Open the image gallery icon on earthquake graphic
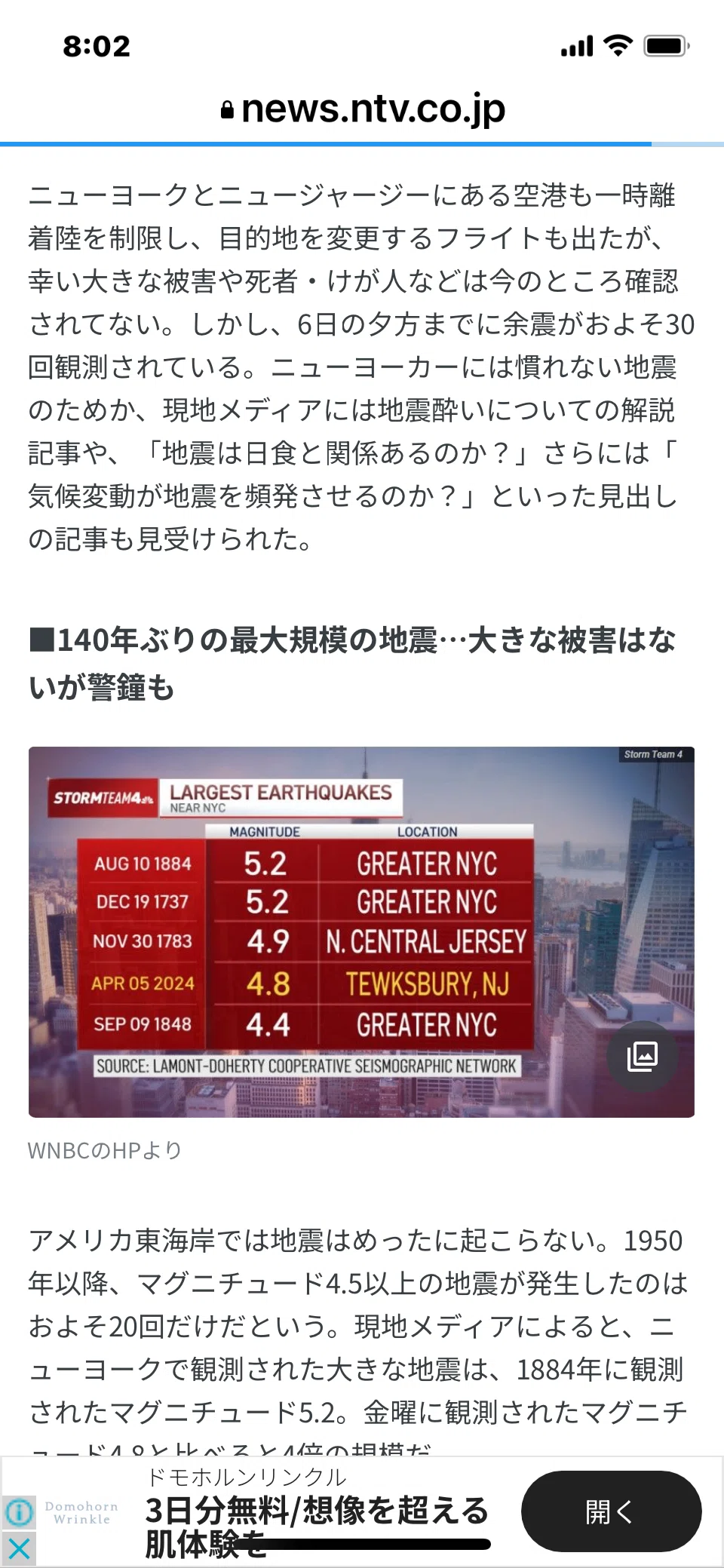 coord(642,1056)
